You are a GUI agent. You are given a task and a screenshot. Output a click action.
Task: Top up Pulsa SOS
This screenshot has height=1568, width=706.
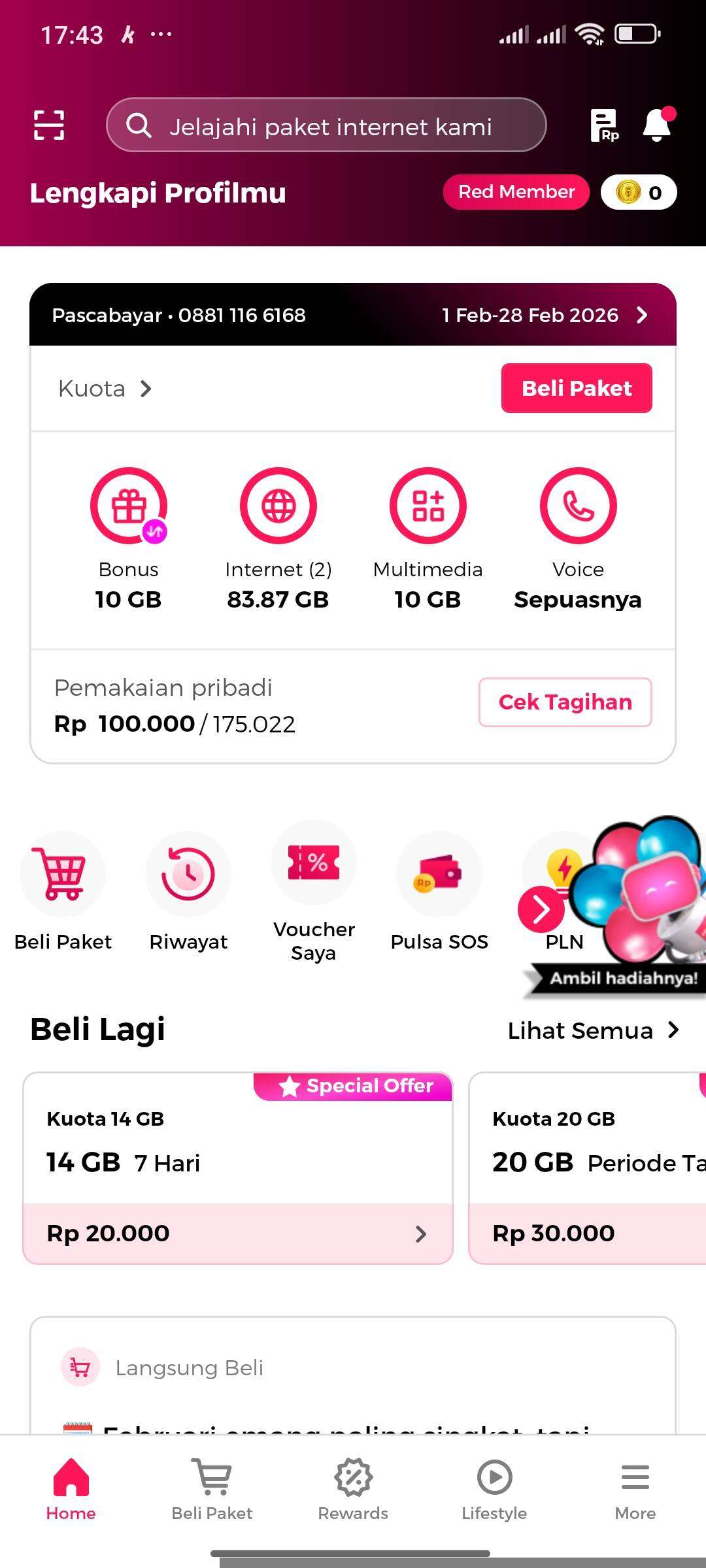pos(439,874)
